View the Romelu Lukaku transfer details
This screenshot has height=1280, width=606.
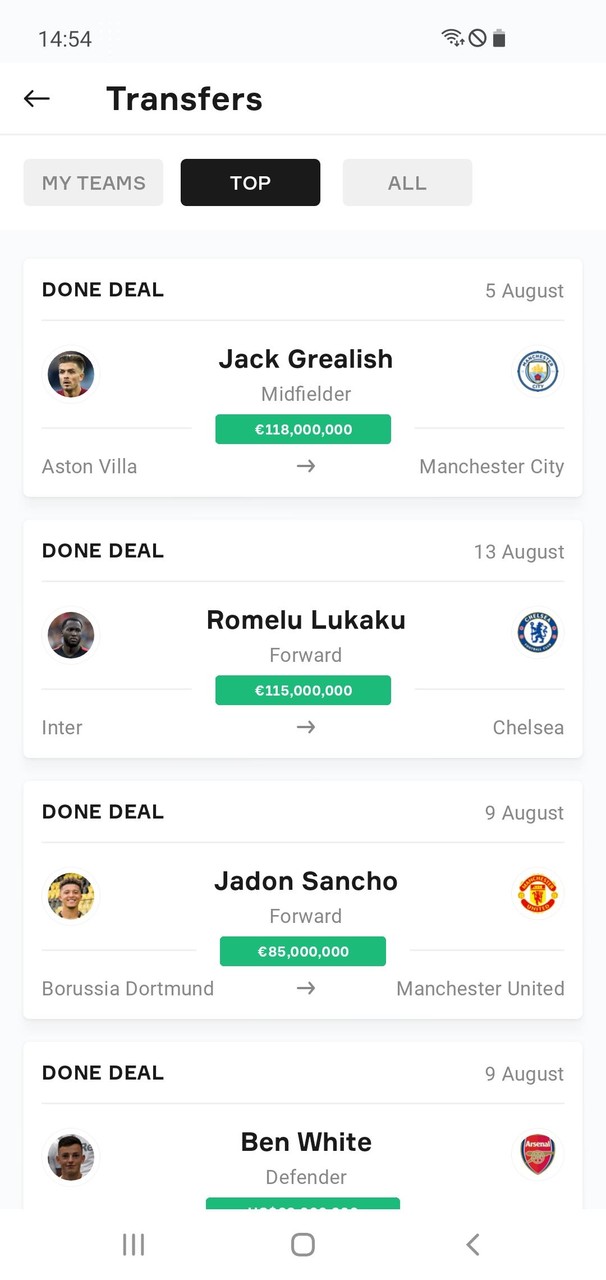(303, 639)
